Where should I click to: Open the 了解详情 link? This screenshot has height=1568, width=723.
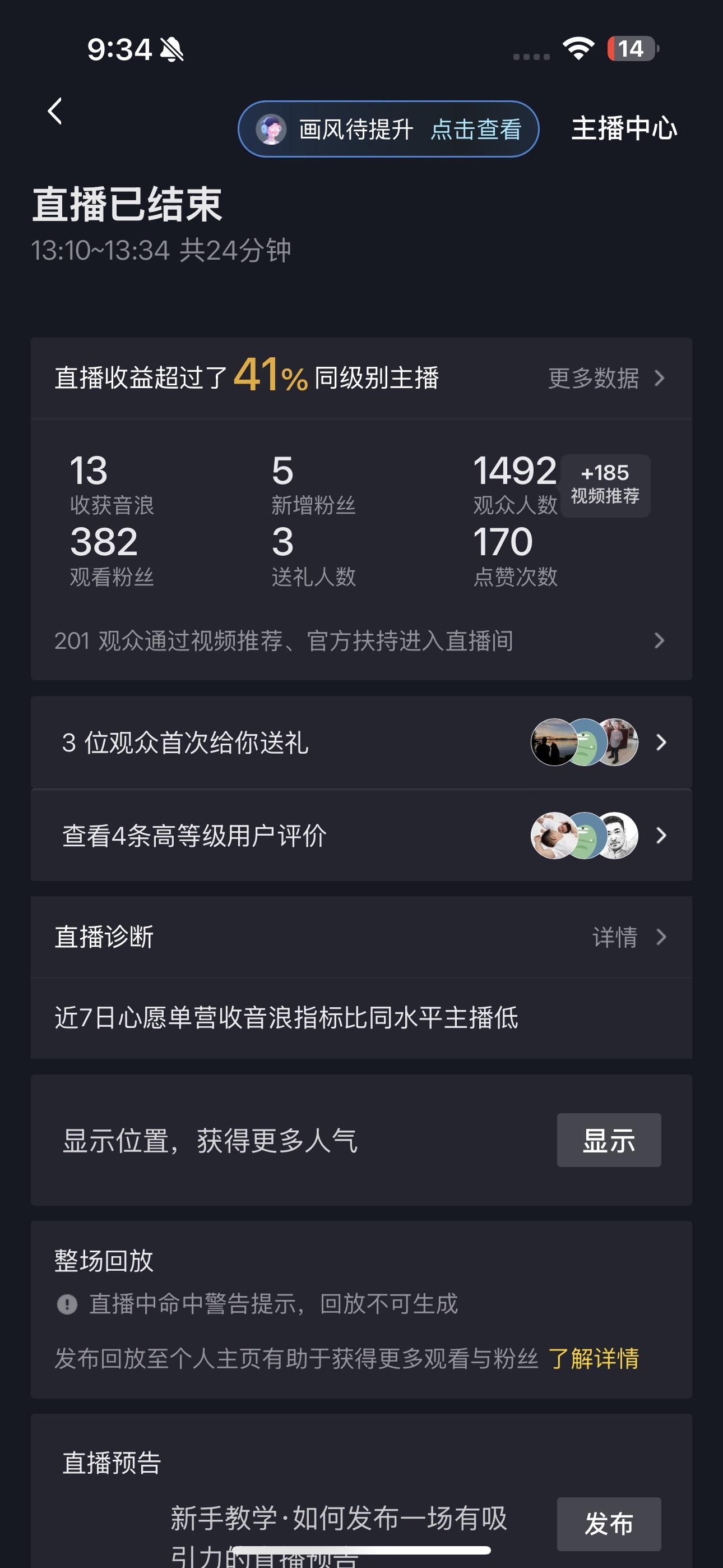594,1359
